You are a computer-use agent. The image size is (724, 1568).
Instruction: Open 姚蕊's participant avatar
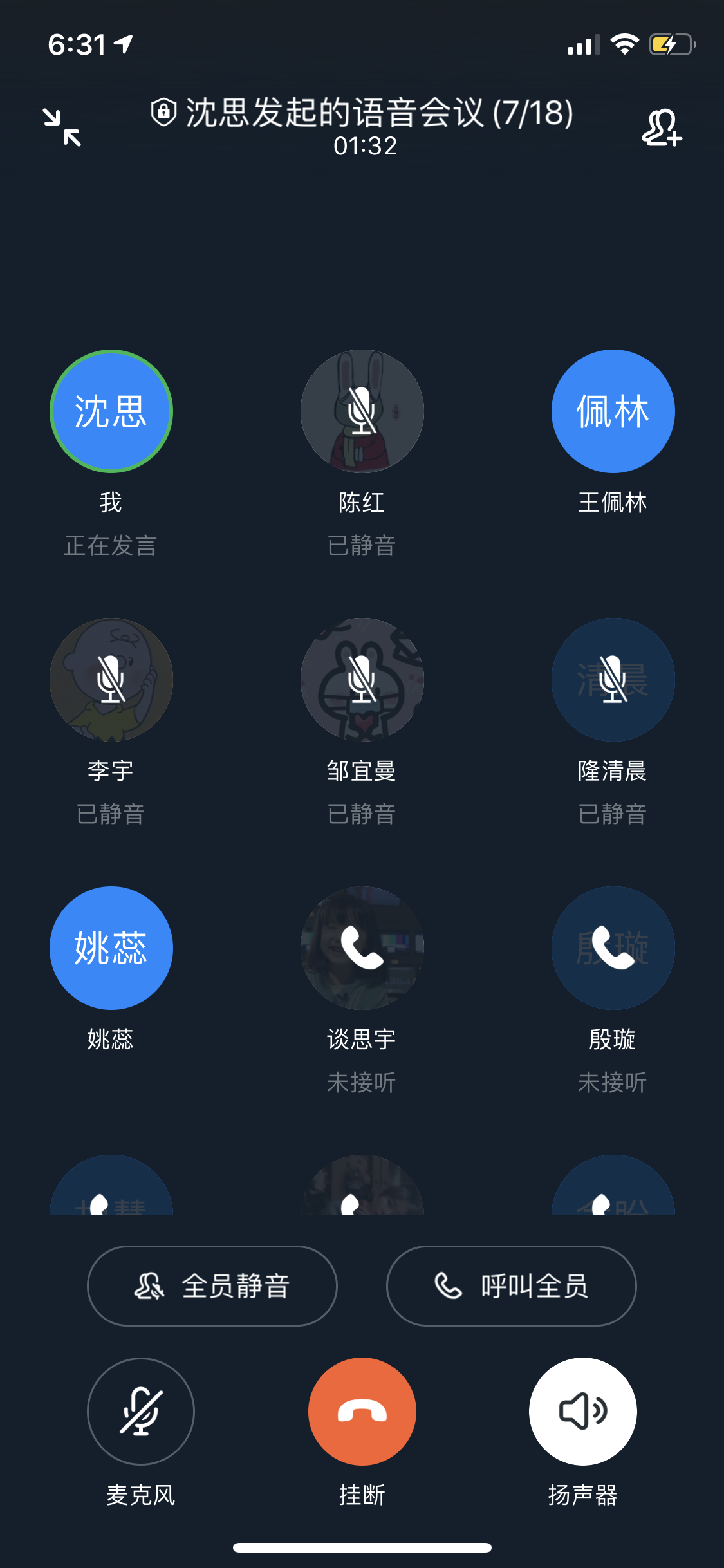point(111,948)
